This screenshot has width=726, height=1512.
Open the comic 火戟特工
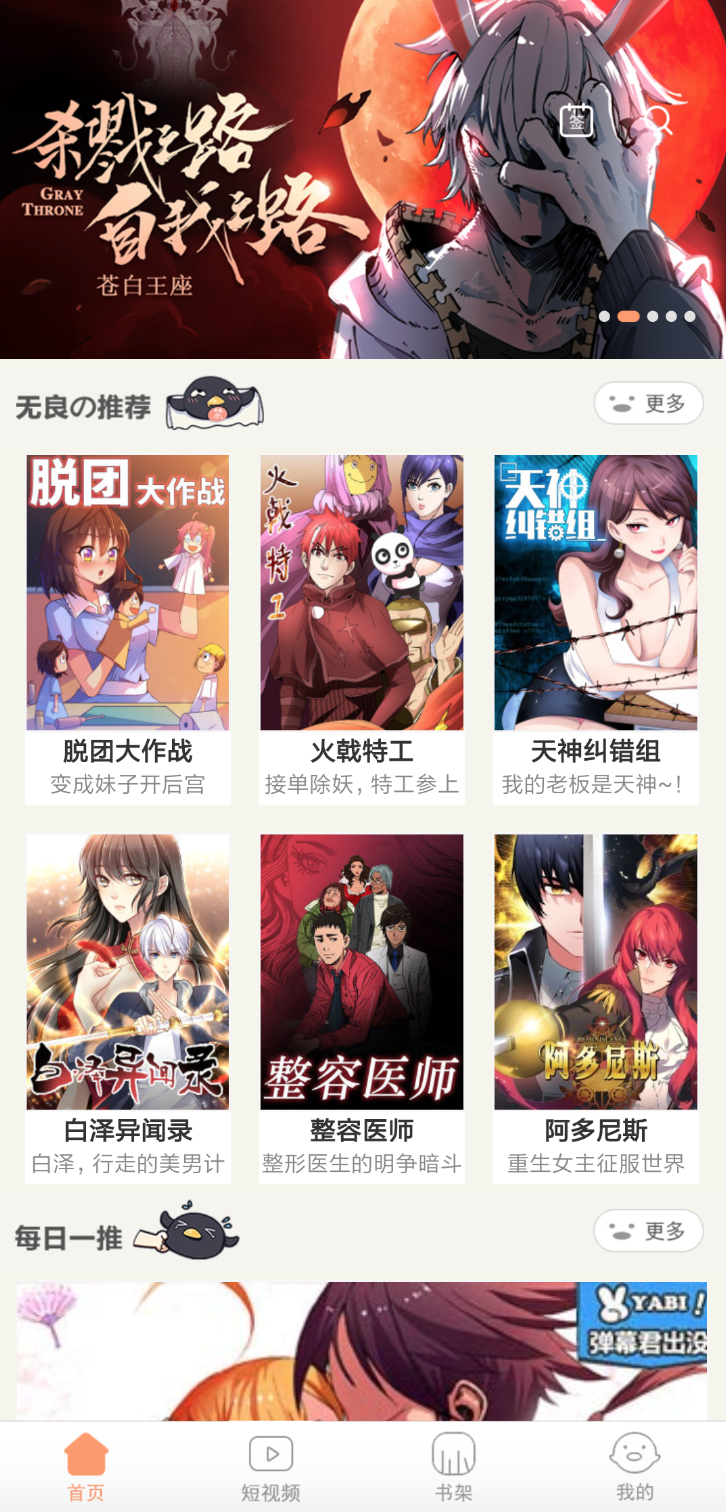[361, 592]
